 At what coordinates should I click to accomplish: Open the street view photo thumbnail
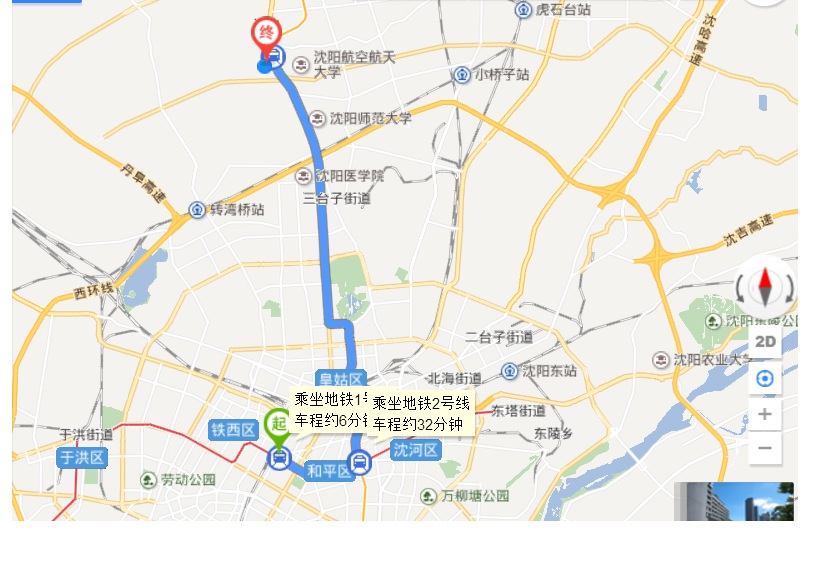pyautogui.click(x=734, y=502)
